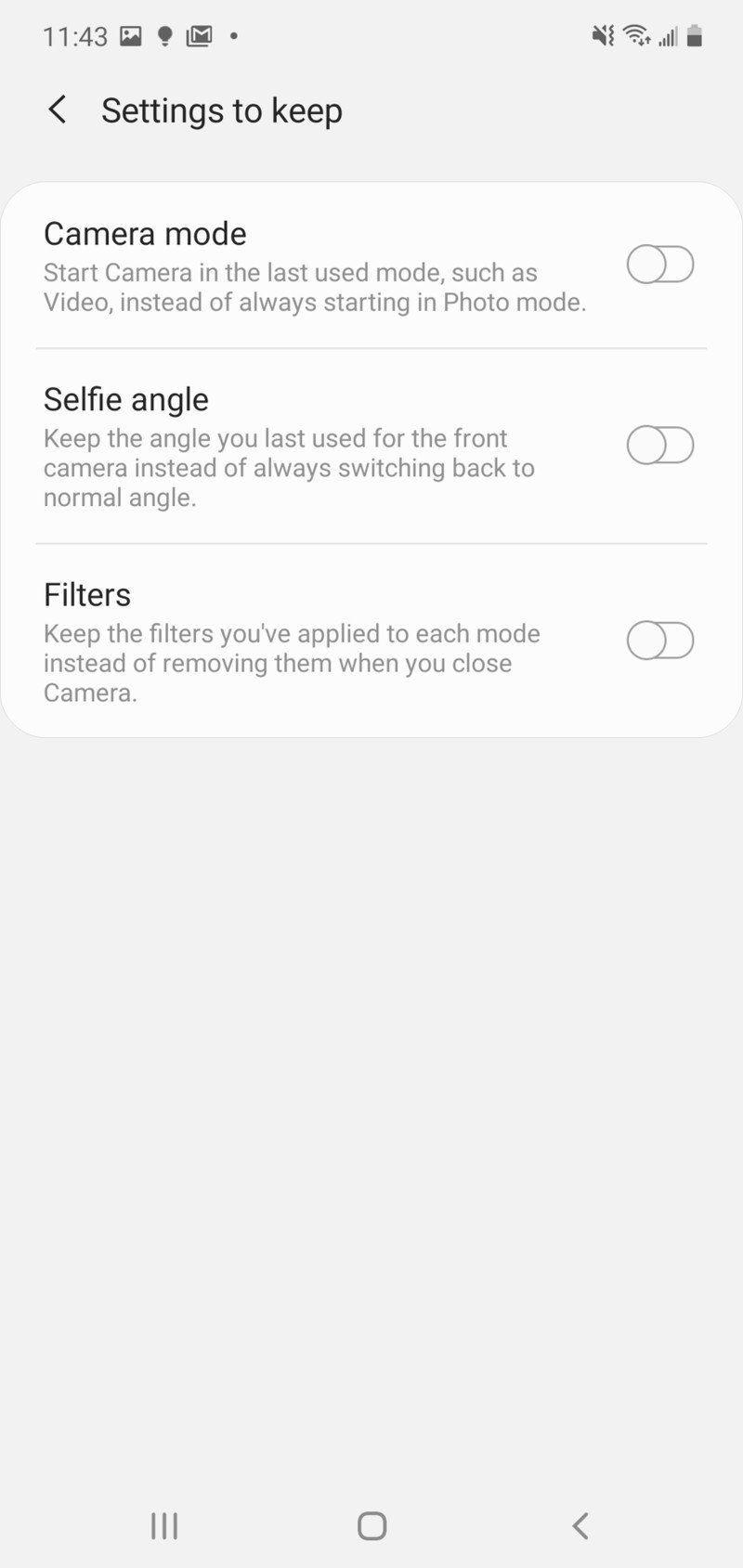Tap the lightbulb notification icon in status bar
This screenshot has width=743, height=1568.
[164, 35]
